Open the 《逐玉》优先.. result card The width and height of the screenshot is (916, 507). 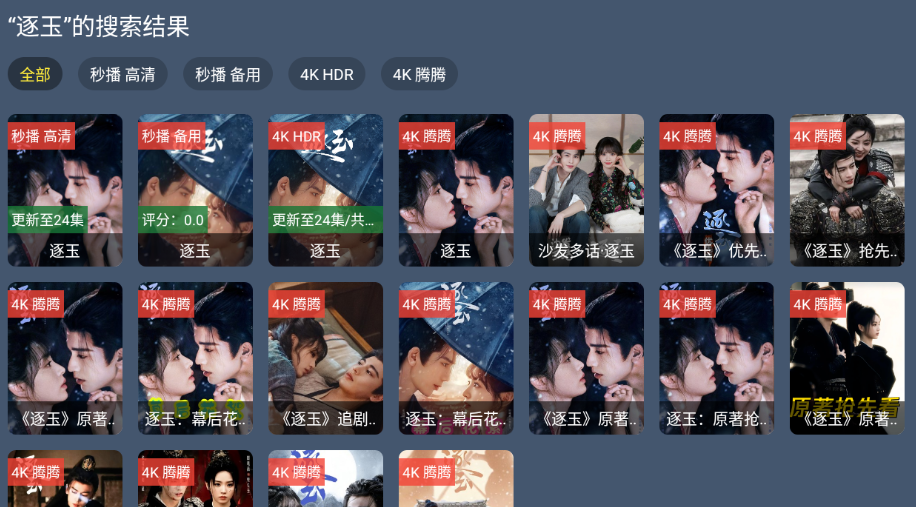pyautogui.click(x=716, y=190)
